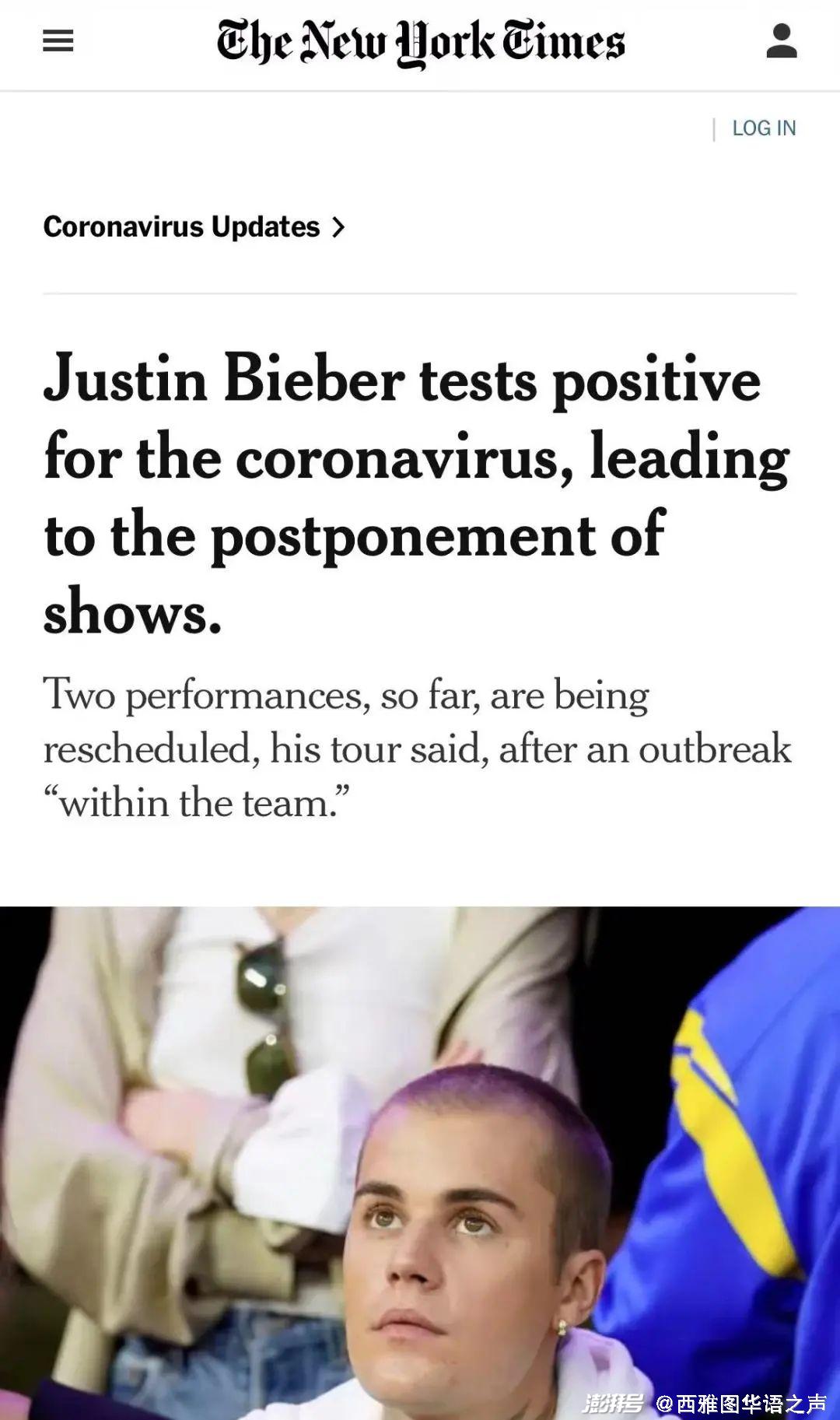
Task: Open the hamburger navigation menu
Action: coord(58,40)
